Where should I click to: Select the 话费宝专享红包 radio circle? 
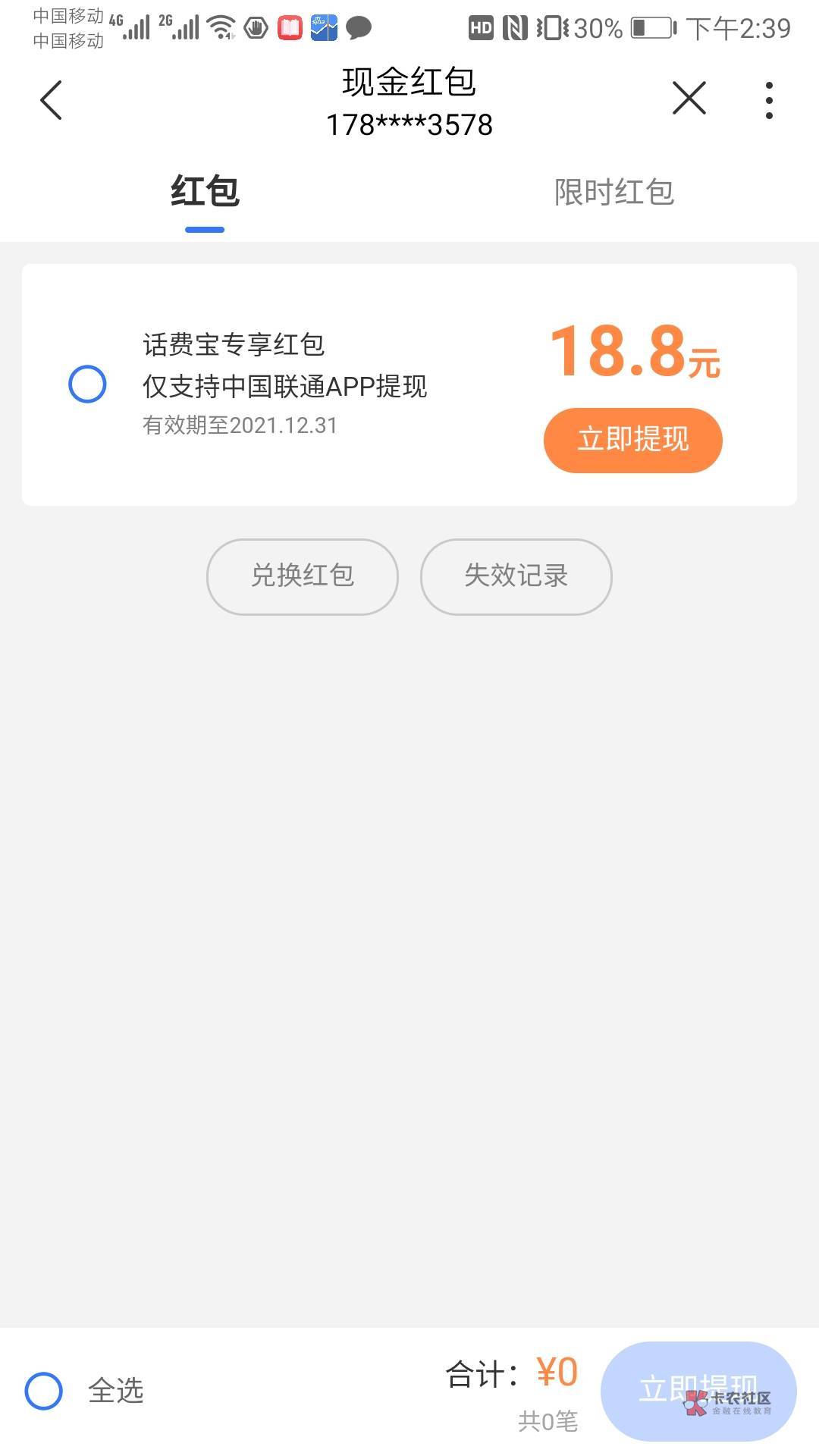click(87, 384)
